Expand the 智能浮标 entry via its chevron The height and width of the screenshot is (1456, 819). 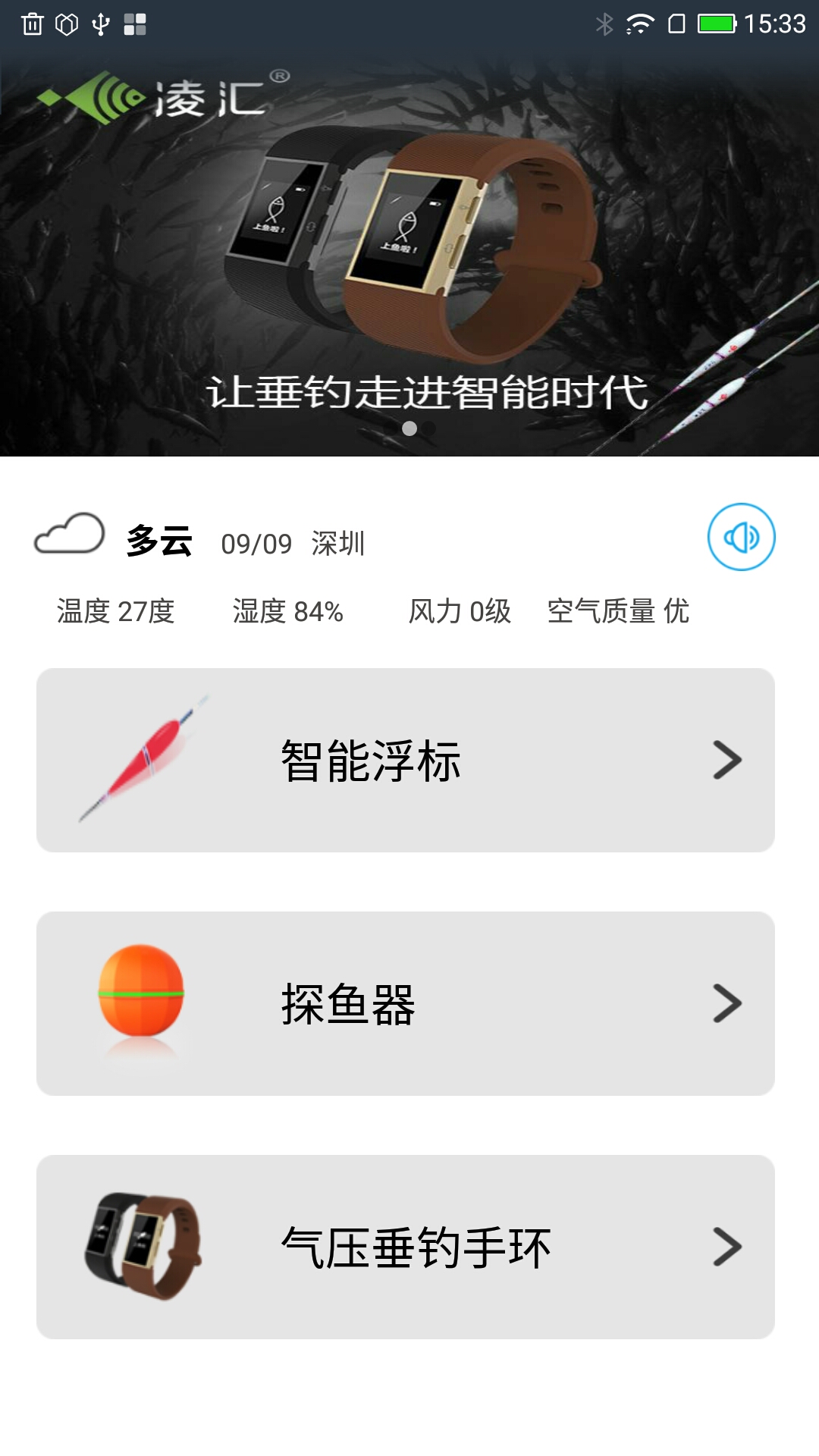[x=726, y=758]
